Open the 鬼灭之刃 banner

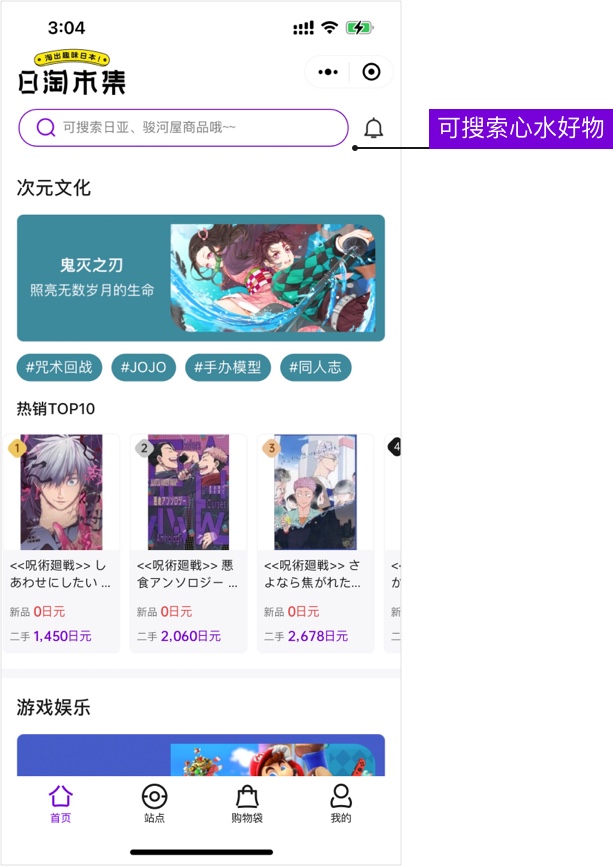pos(200,278)
